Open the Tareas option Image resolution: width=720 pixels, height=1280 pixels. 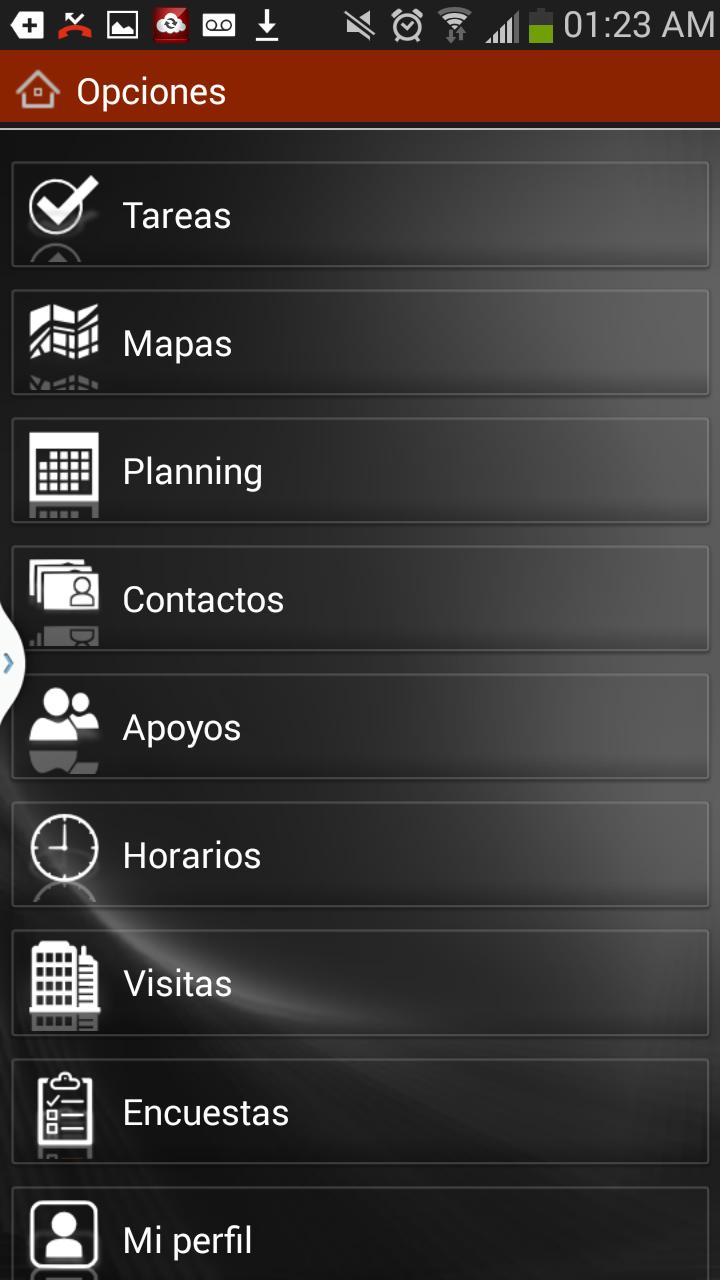click(360, 215)
